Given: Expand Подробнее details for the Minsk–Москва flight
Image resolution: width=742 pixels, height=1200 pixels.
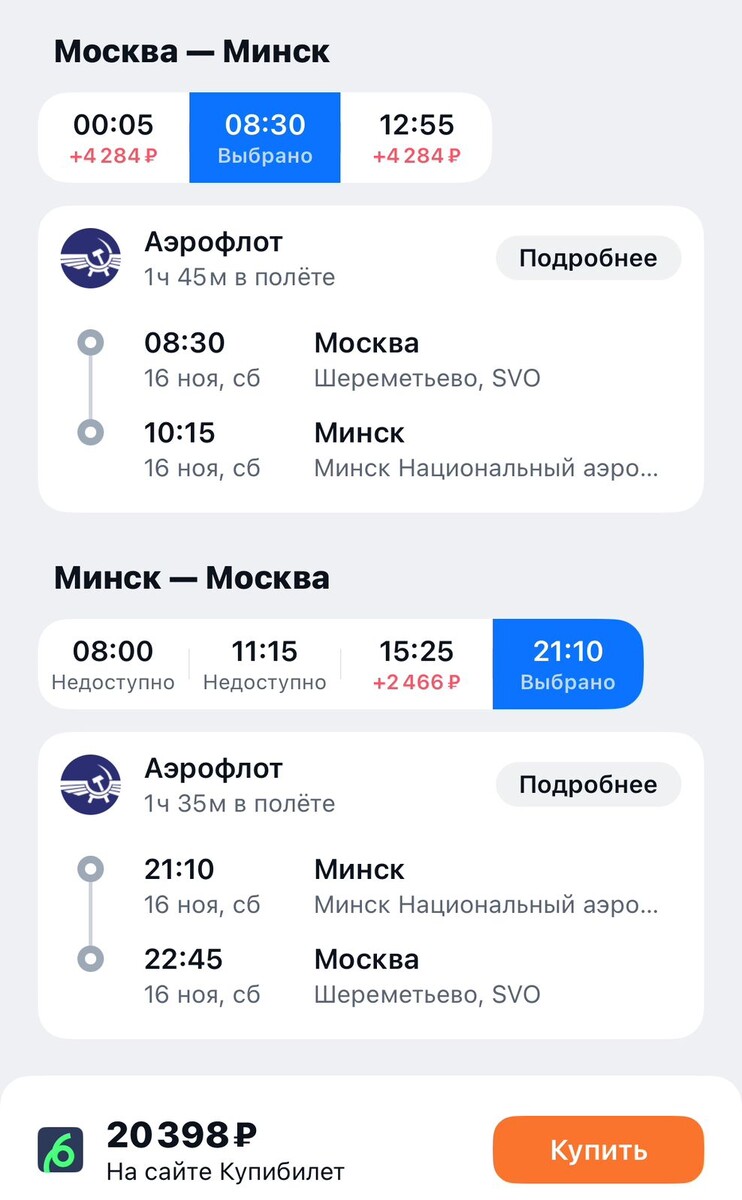Looking at the screenshot, I should [x=587, y=784].
